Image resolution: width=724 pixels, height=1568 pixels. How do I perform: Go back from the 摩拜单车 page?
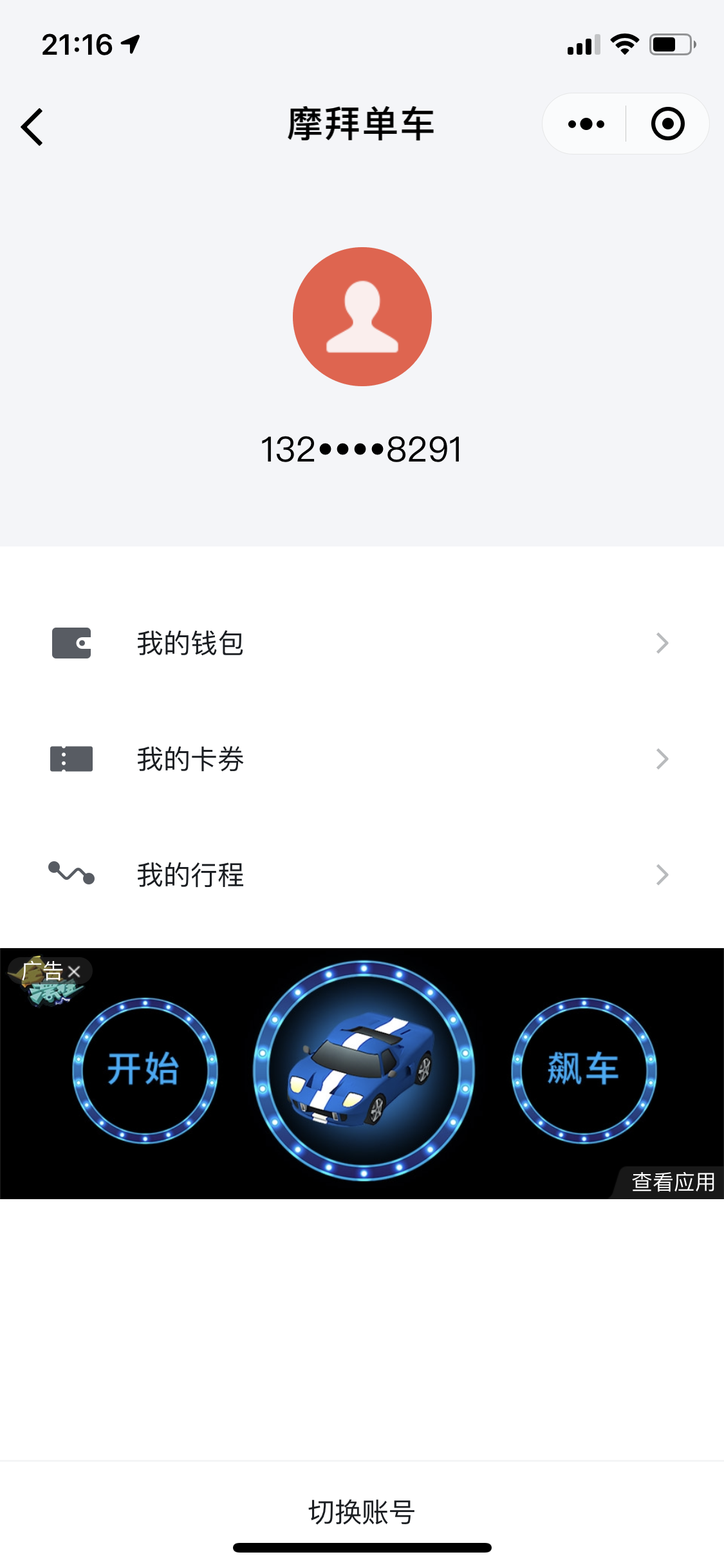coord(32,126)
